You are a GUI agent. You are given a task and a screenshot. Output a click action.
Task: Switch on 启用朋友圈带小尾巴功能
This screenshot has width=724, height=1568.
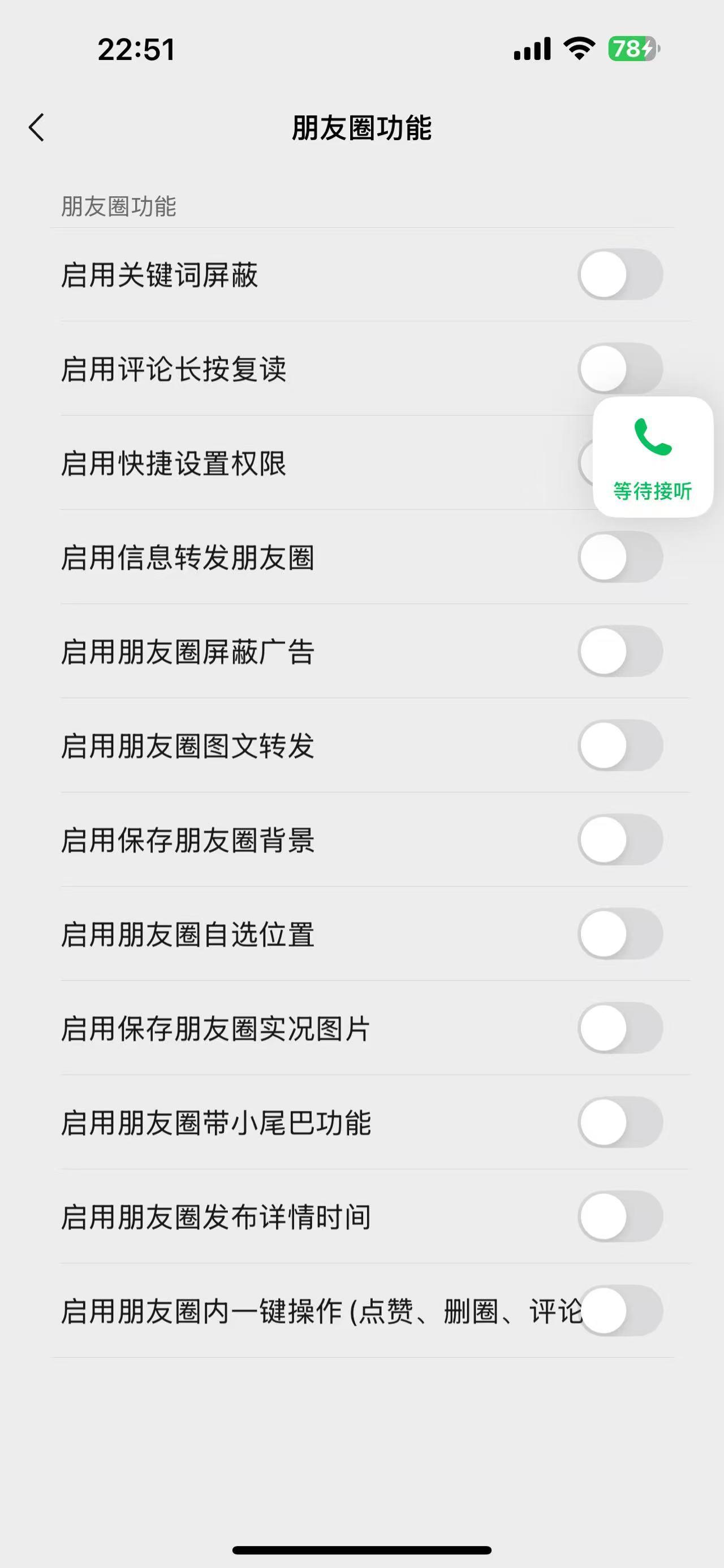(620, 1122)
